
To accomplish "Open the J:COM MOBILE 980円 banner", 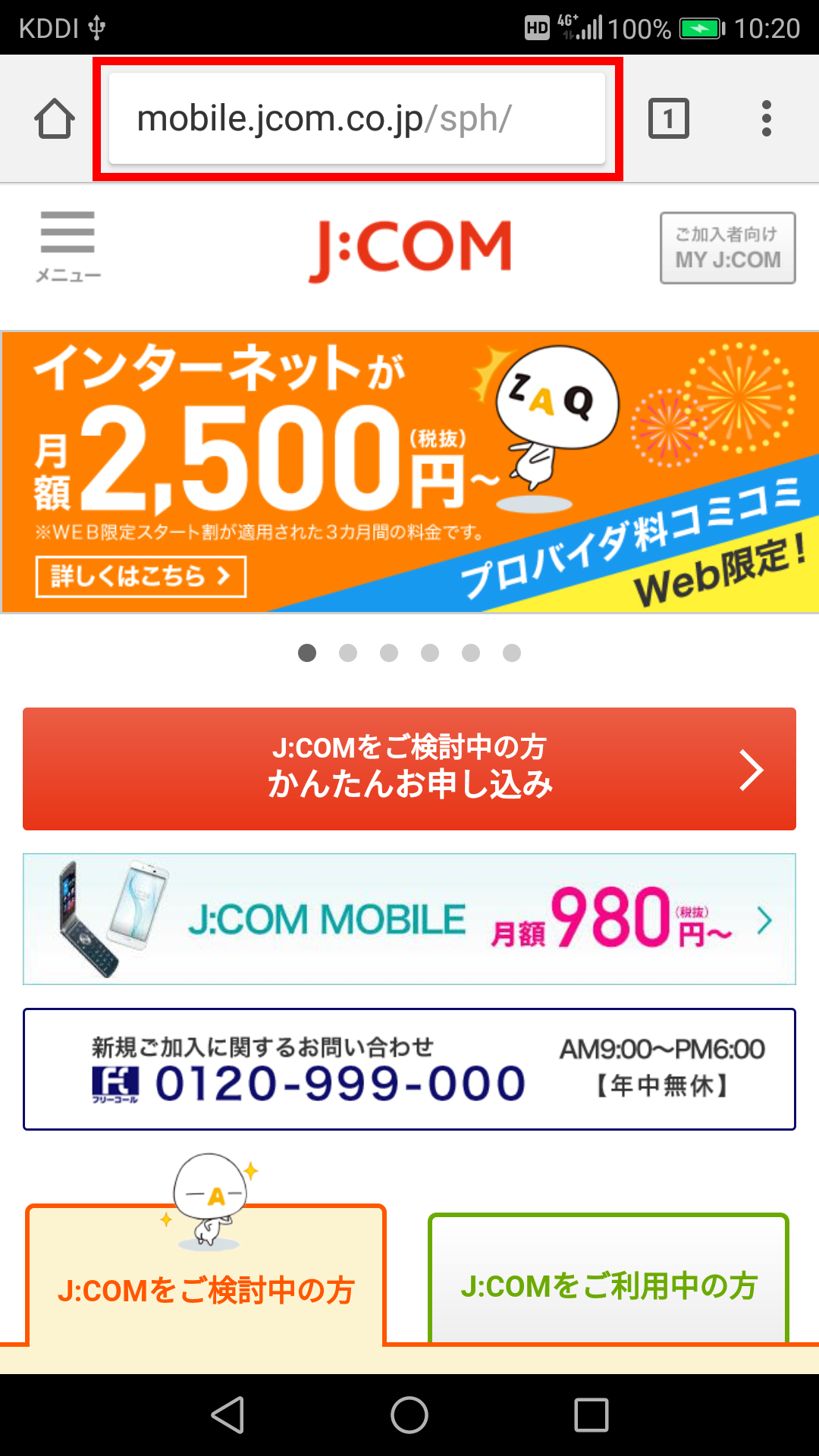I will pyautogui.click(x=409, y=919).
